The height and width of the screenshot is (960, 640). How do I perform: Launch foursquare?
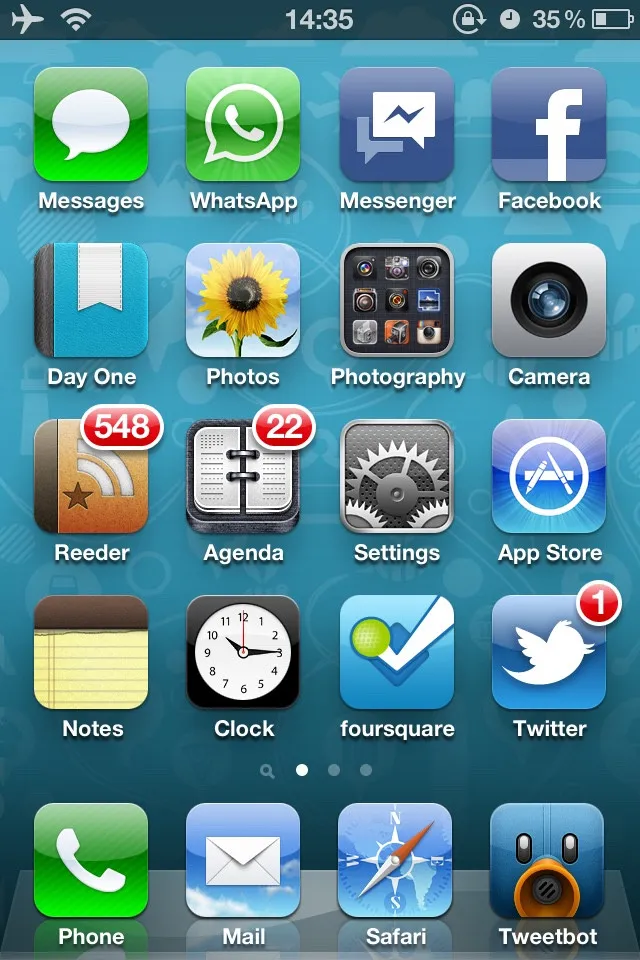coord(397,653)
